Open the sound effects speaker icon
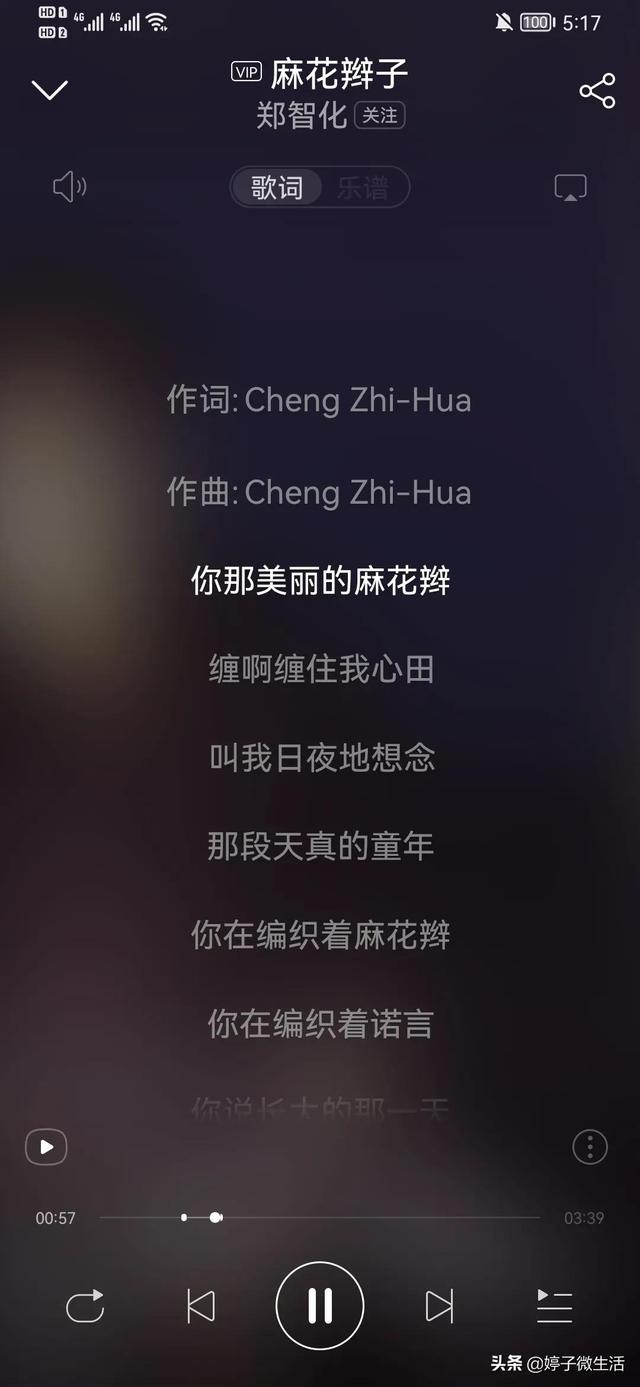640x1387 pixels. 69,187
